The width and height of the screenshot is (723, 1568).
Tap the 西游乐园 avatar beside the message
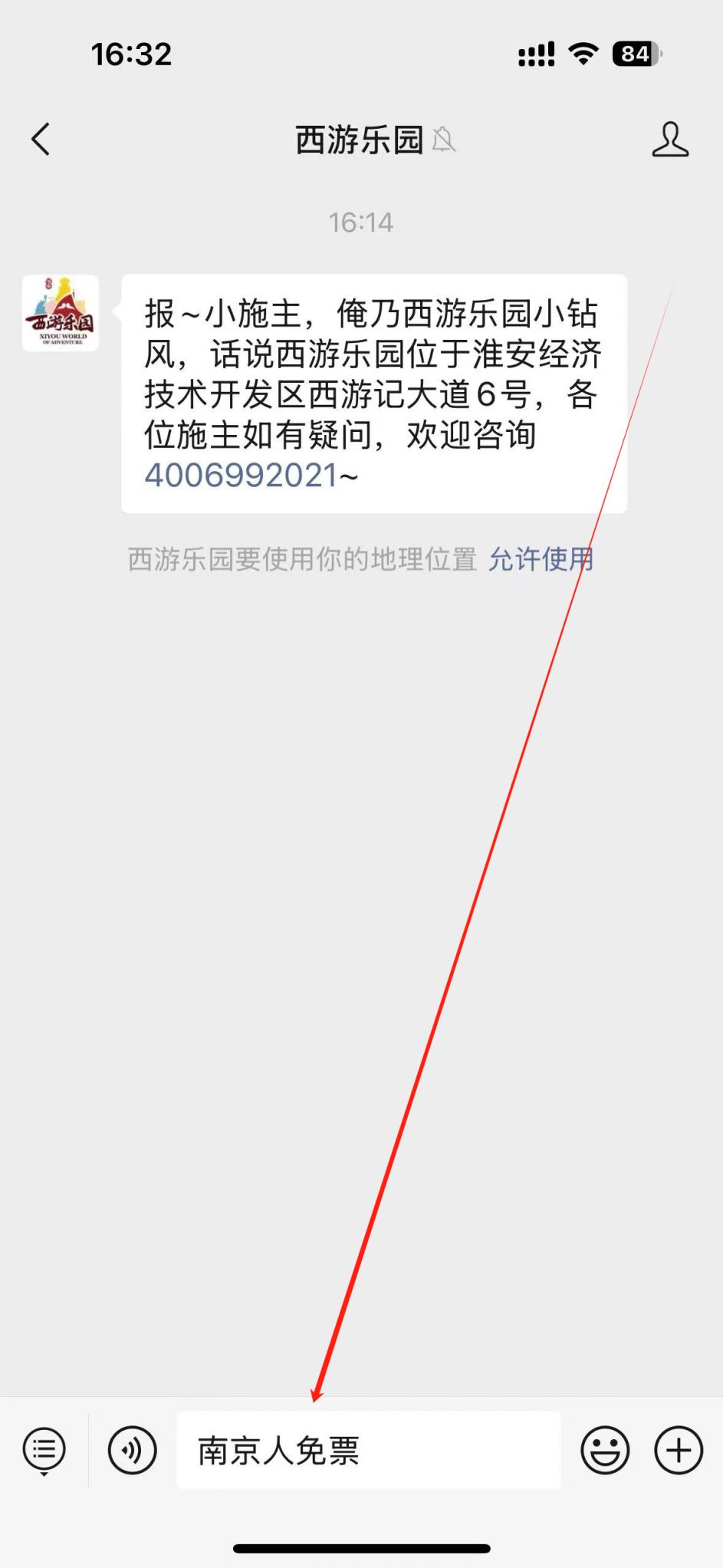(61, 313)
